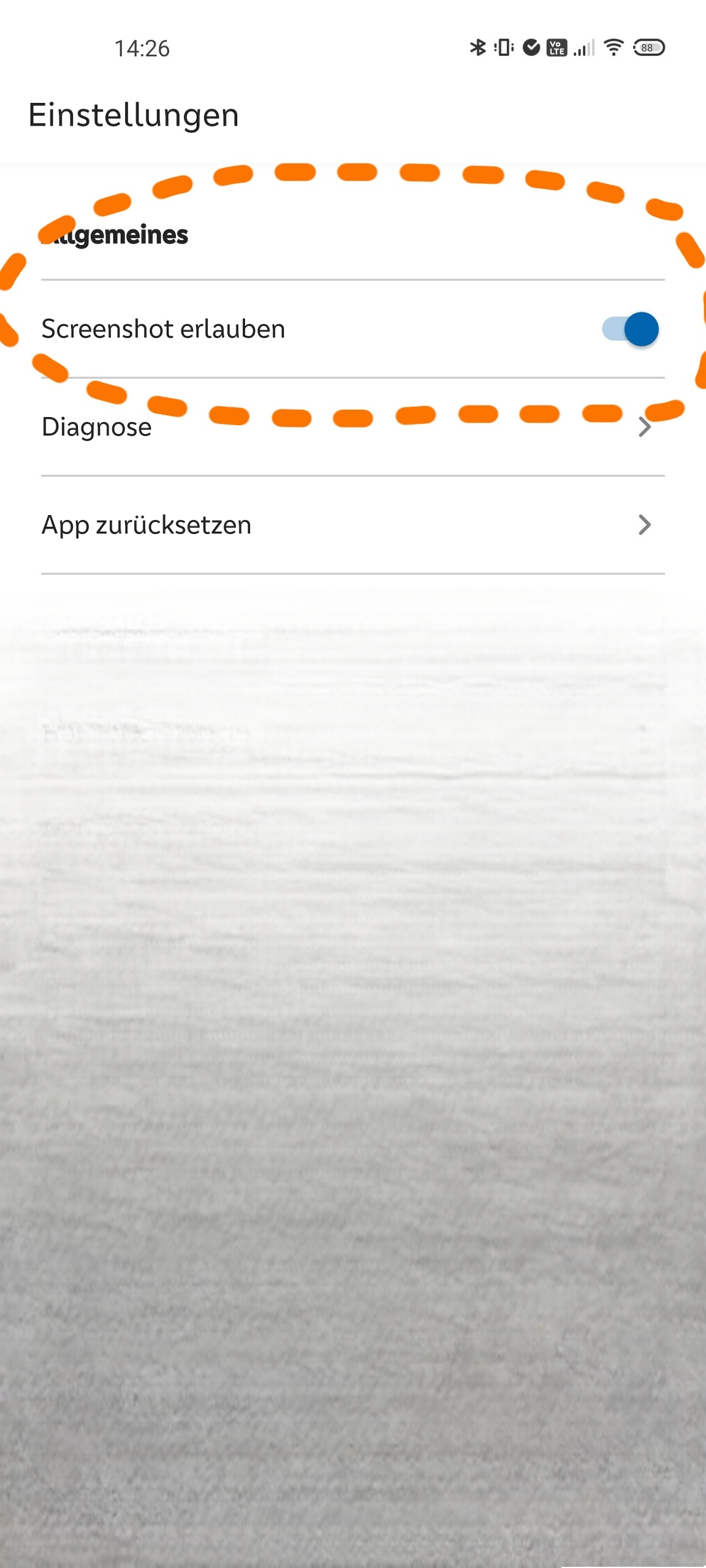Open App zurücksetzen
This screenshot has height=1568, width=706.
click(x=353, y=525)
